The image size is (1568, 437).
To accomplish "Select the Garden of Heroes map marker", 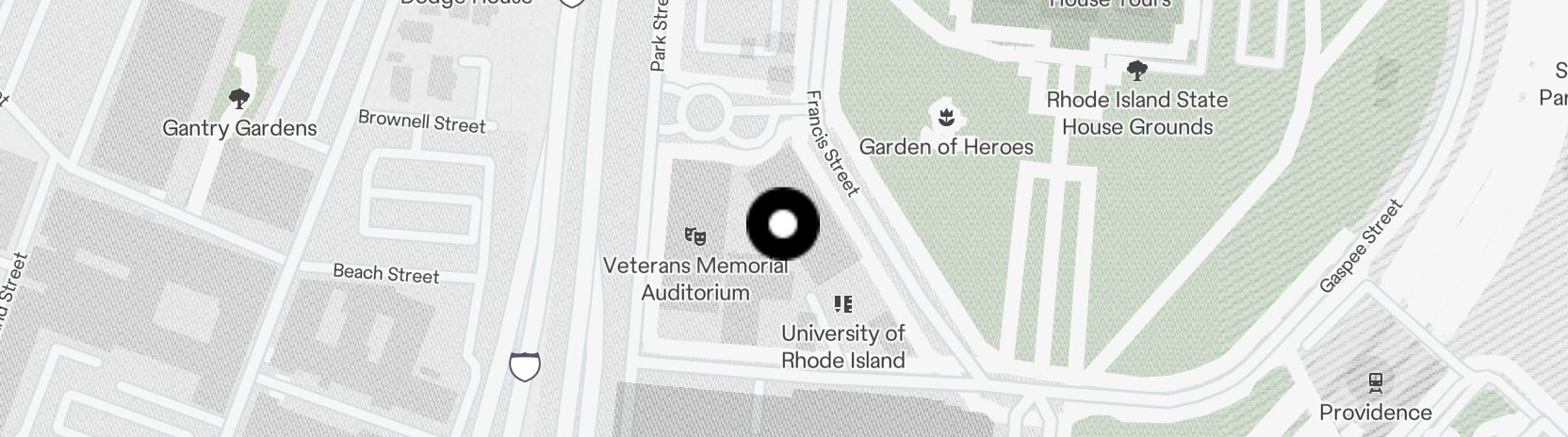I will 946,118.
